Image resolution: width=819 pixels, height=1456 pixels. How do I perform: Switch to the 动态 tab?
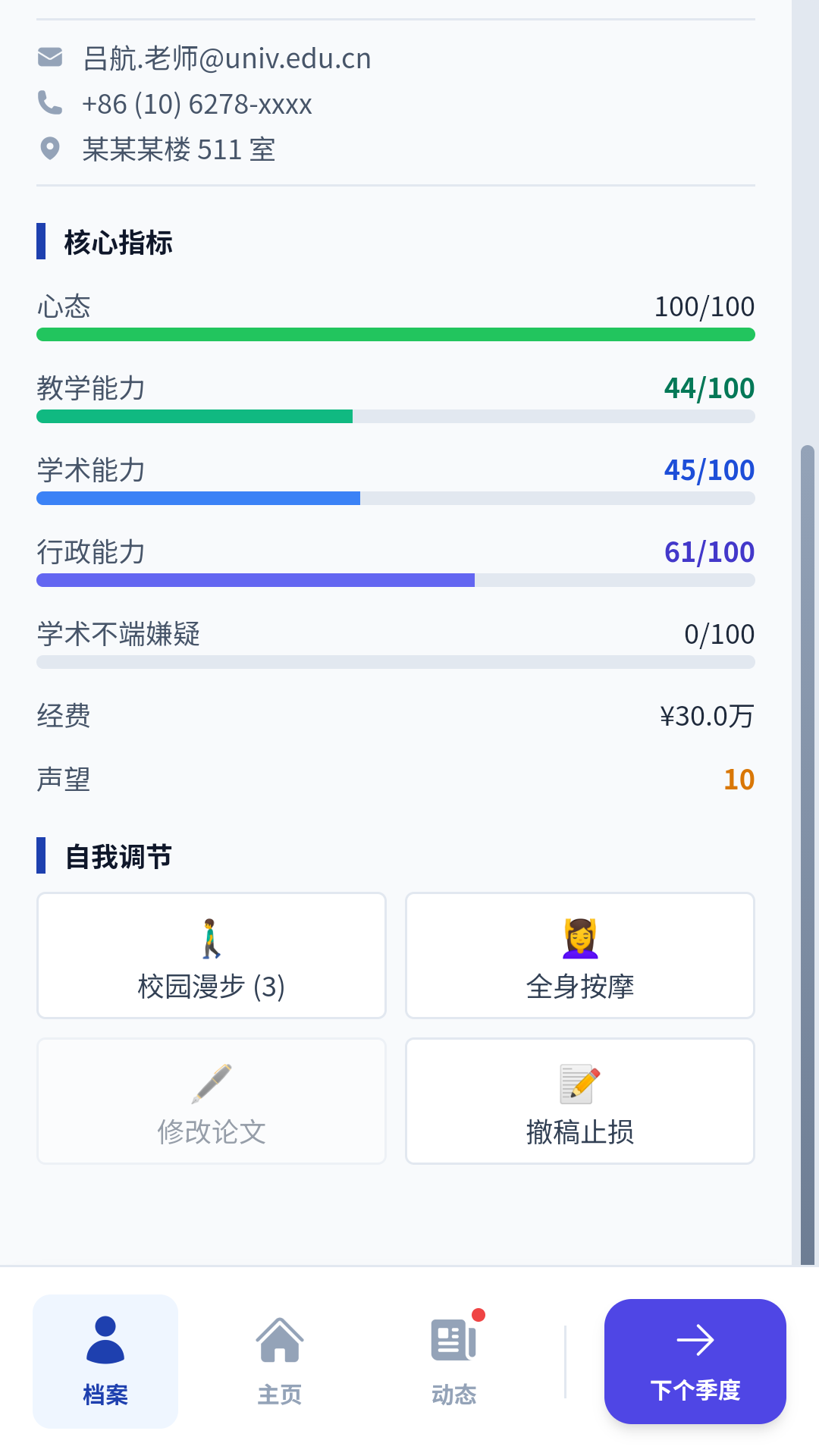point(453,1361)
